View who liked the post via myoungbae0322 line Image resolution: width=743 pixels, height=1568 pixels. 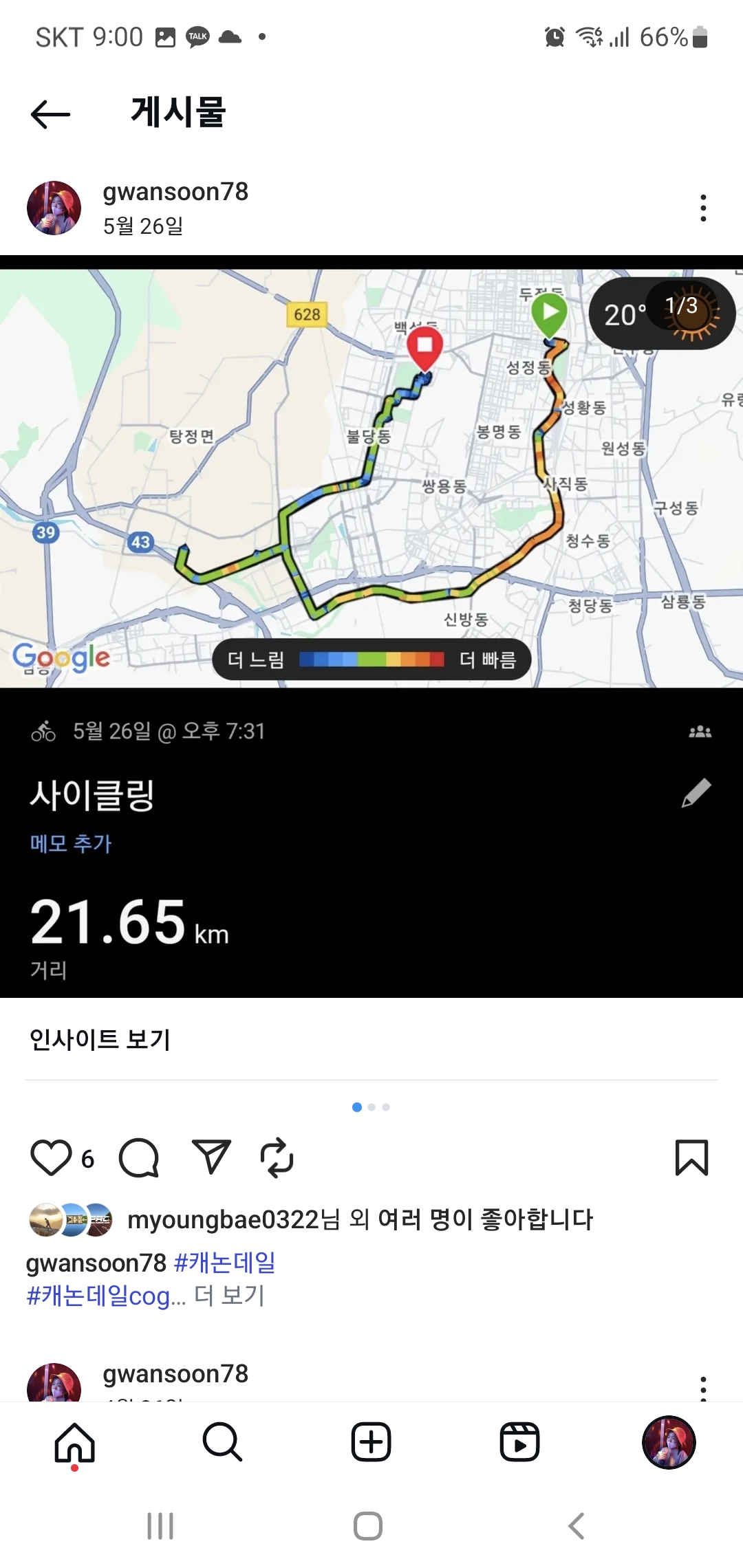(x=360, y=1219)
